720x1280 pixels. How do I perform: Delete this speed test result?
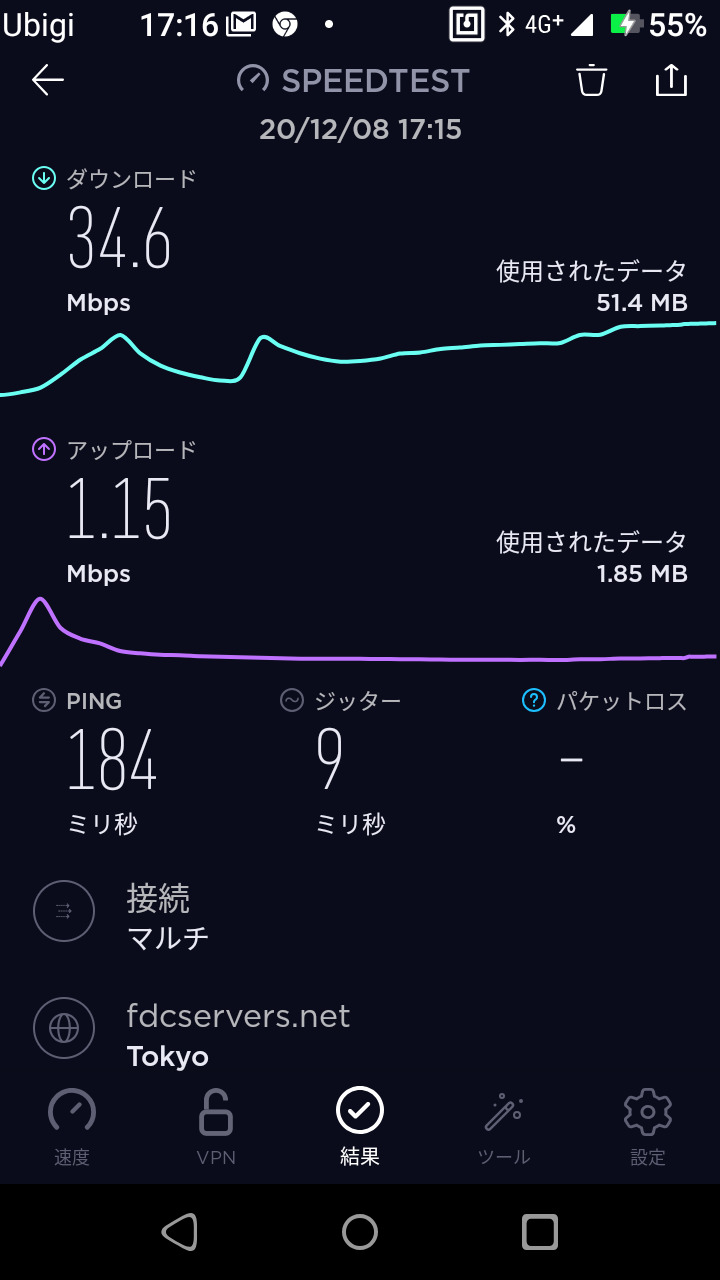tap(591, 80)
